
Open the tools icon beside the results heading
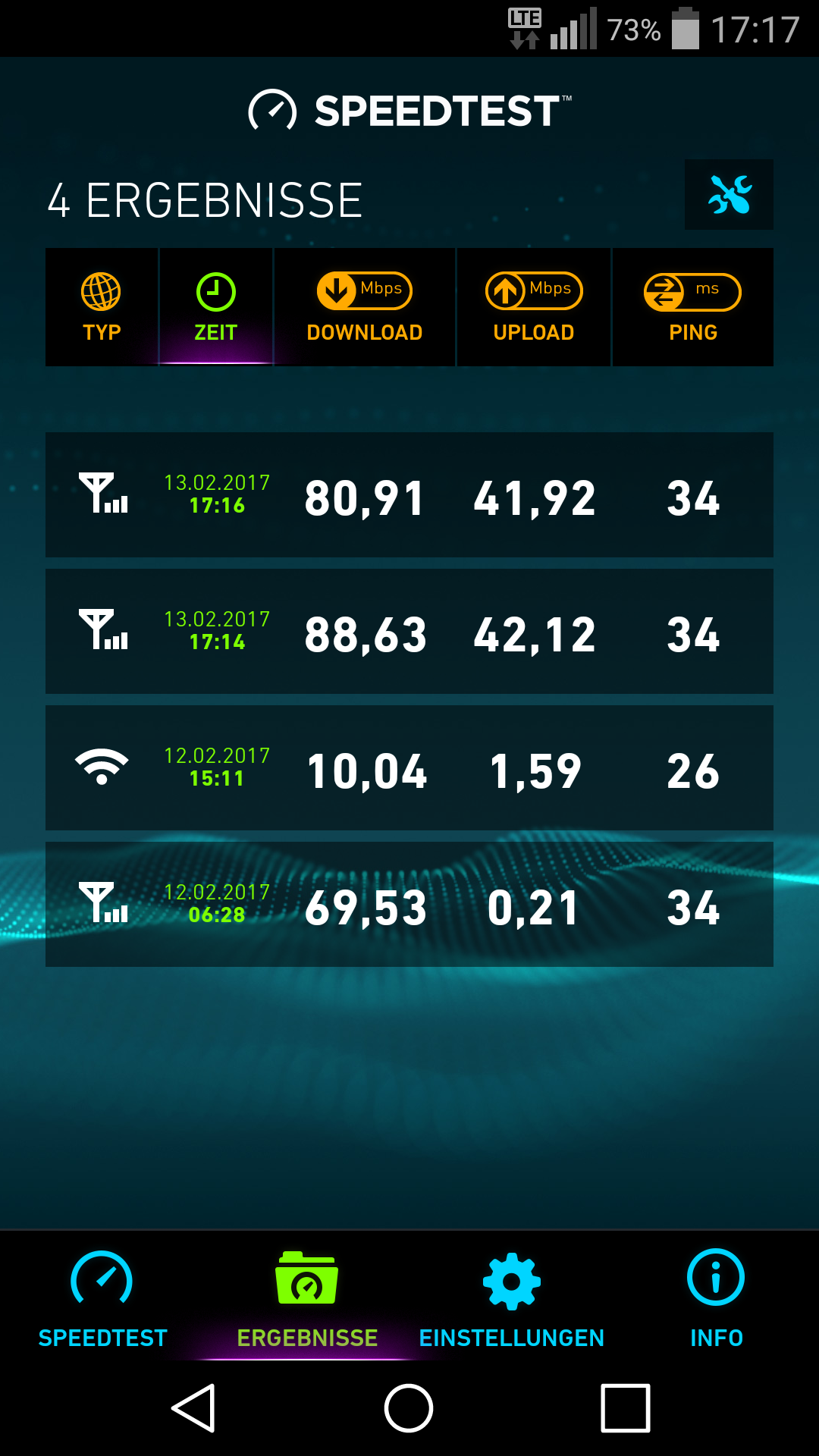click(x=729, y=195)
